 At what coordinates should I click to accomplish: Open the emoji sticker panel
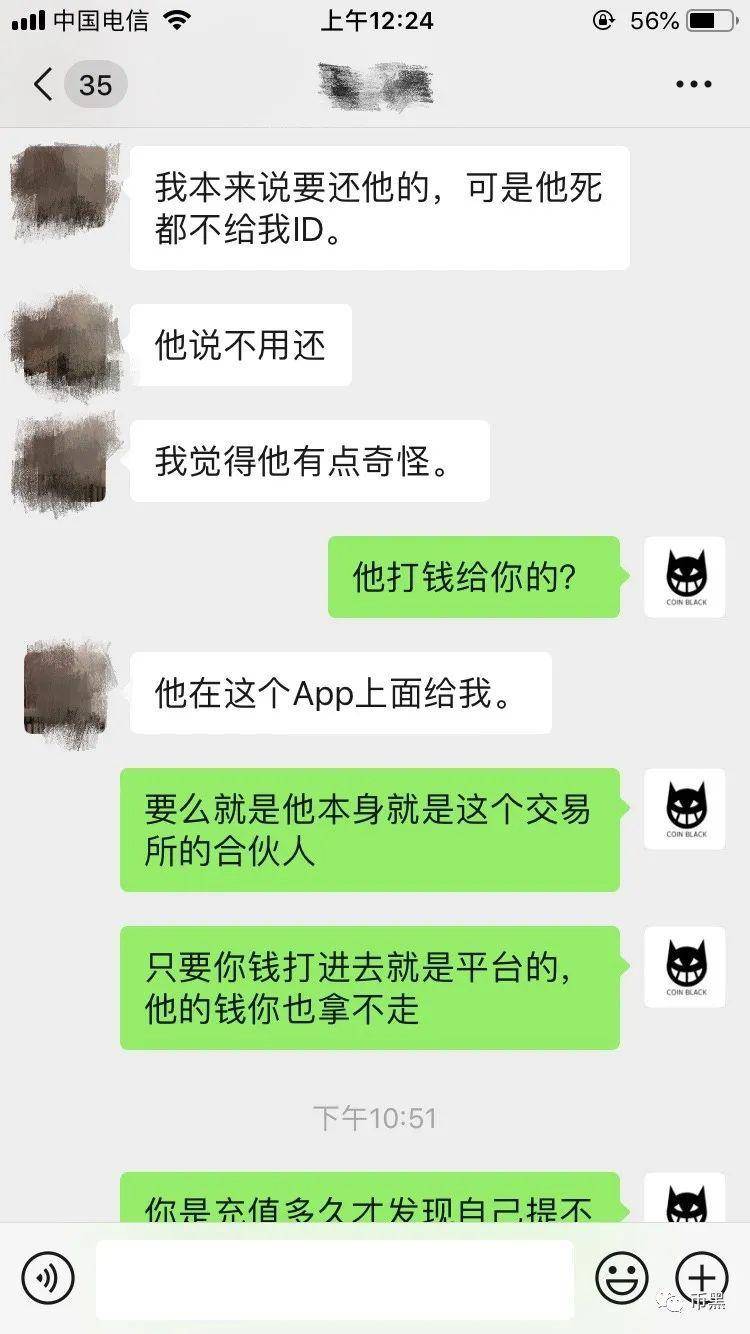[x=621, y=1277]
